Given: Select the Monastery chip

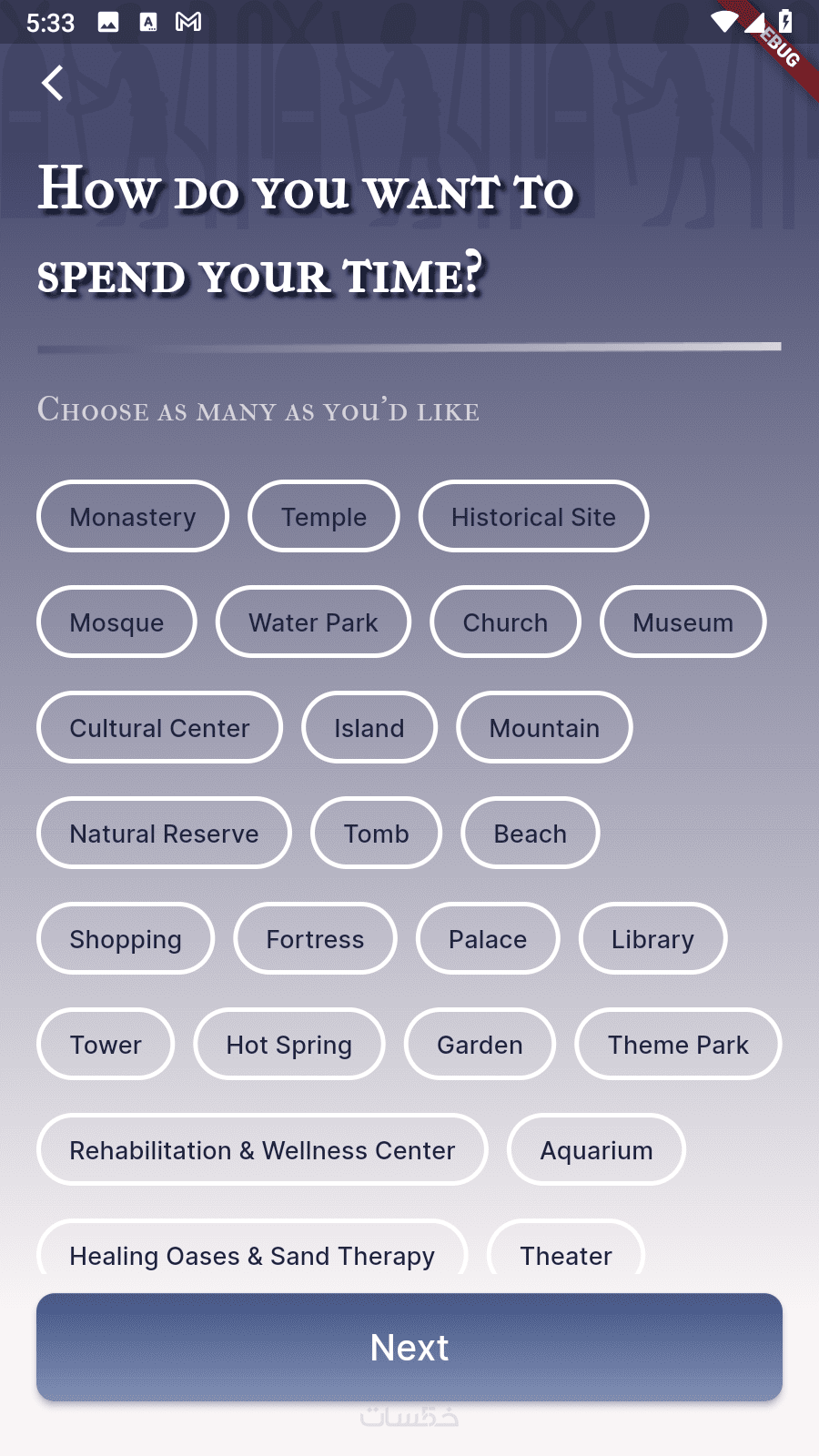Looking at the screenshot, I should click(x=133, y=516).
